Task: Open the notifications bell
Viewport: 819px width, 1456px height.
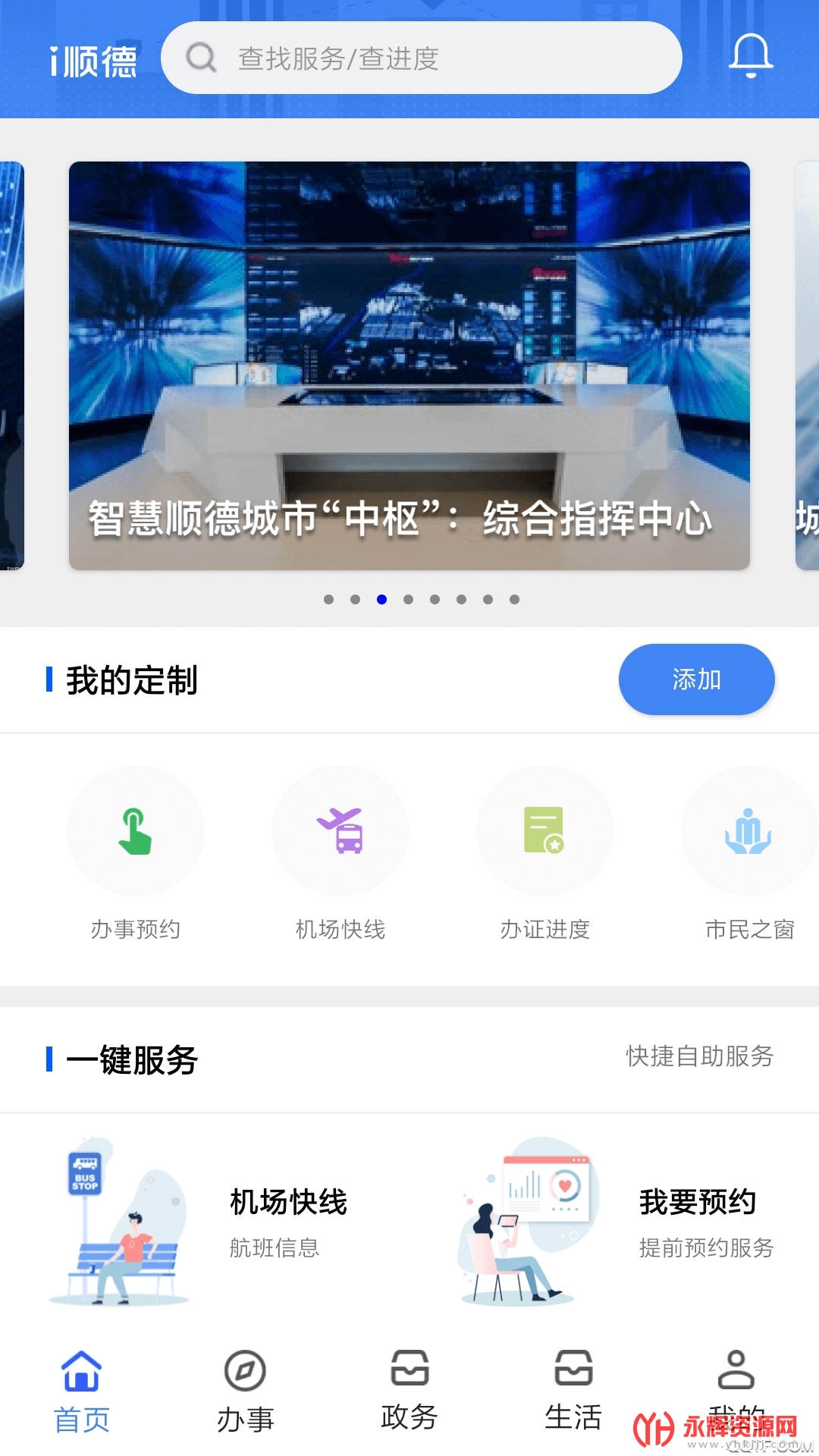Action: 750,56
